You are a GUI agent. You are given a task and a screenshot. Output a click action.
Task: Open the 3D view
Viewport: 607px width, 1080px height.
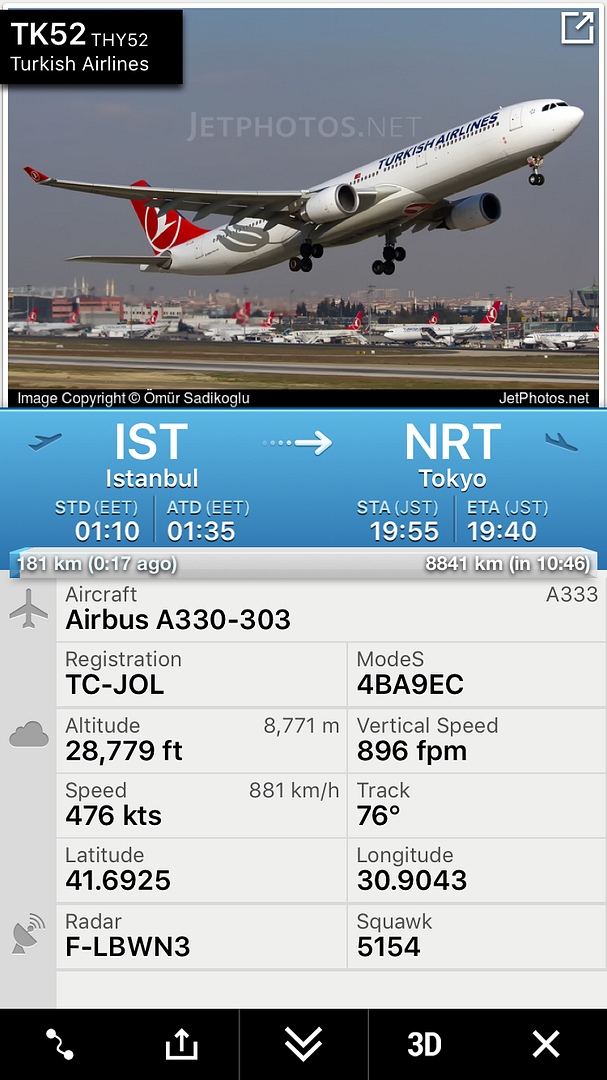click(424, 1044)
